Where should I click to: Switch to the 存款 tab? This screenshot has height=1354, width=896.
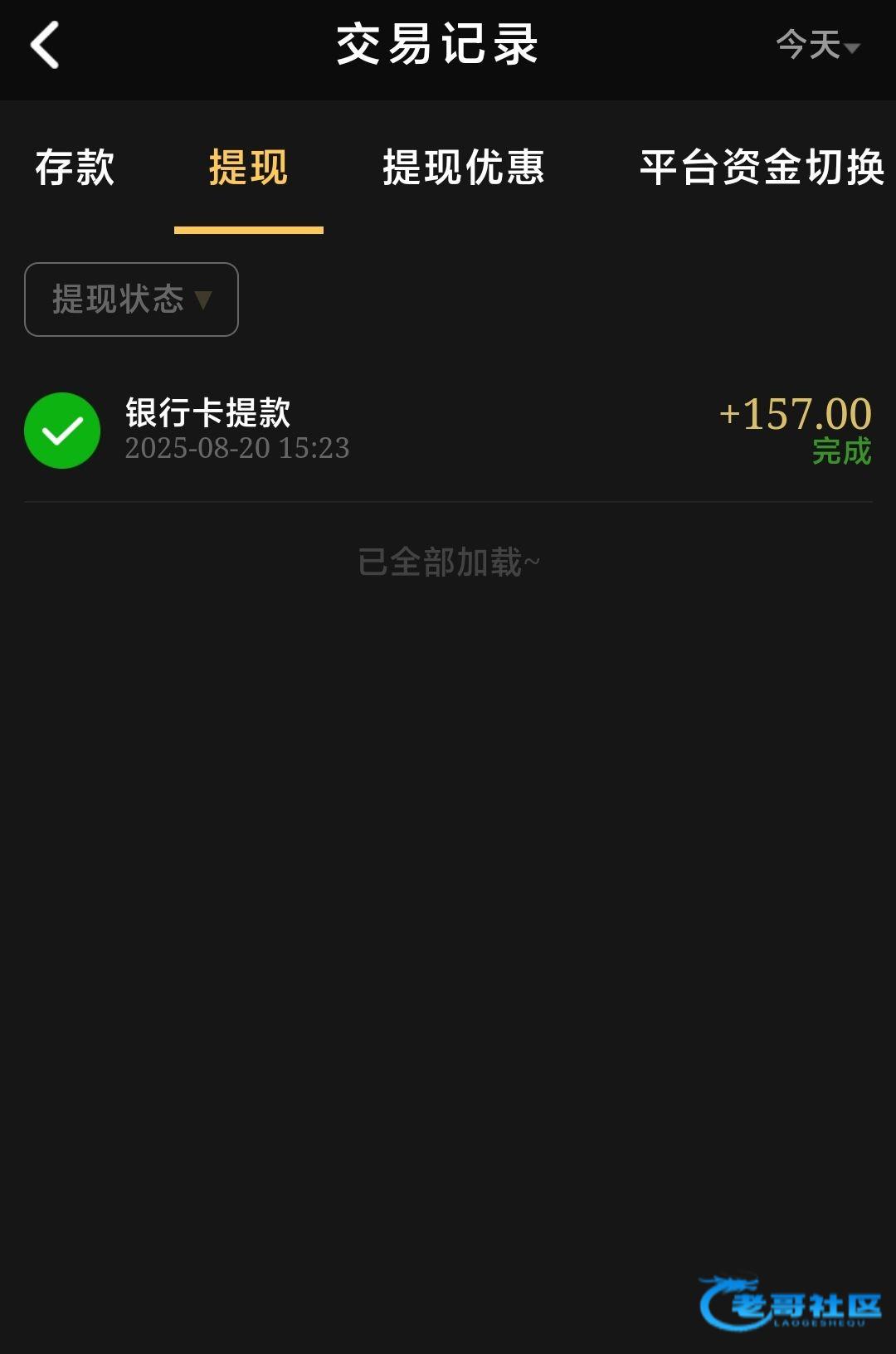[x=75, y=168]
